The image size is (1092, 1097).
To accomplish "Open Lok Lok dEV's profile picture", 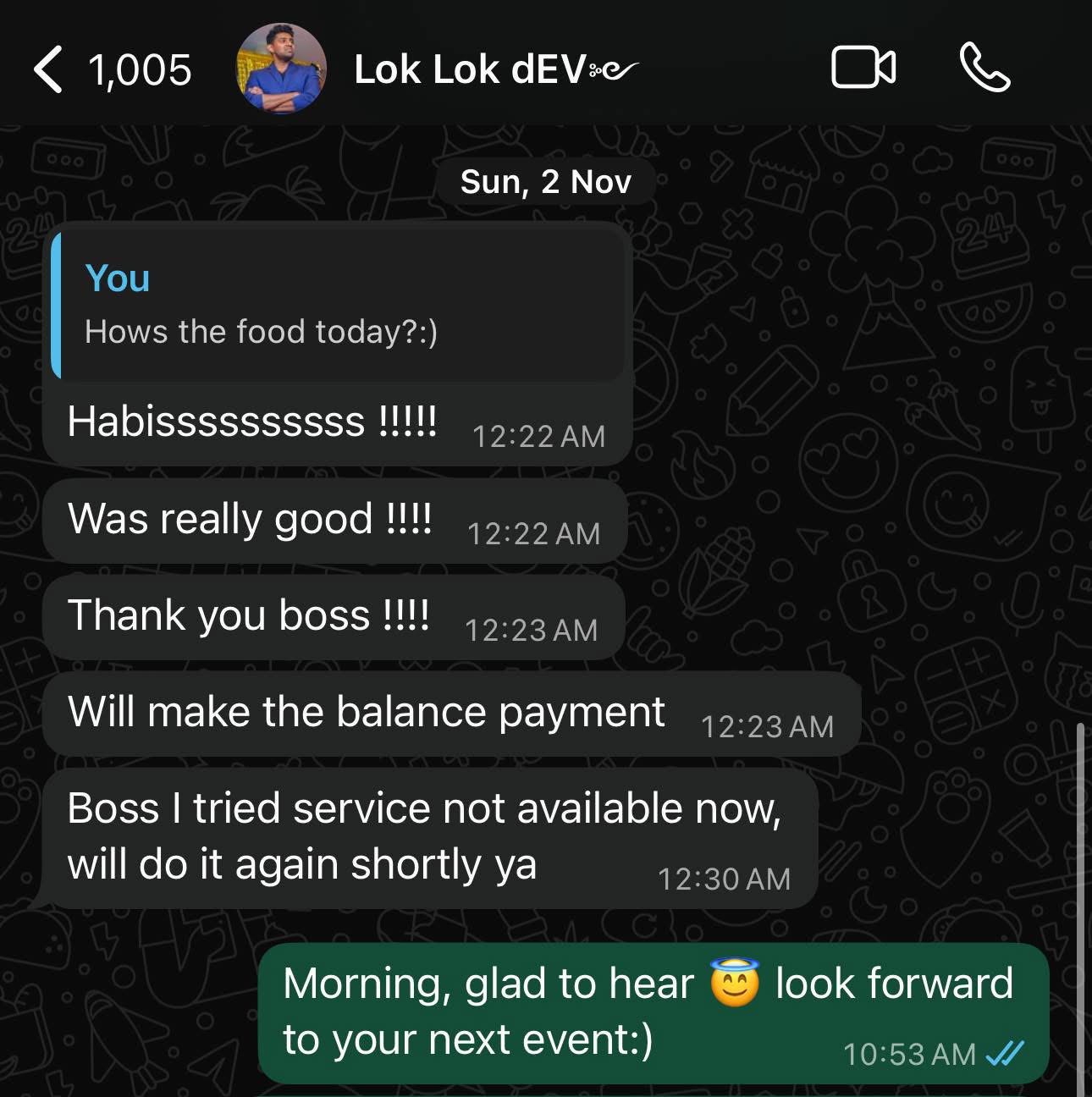I will point(281,69).
